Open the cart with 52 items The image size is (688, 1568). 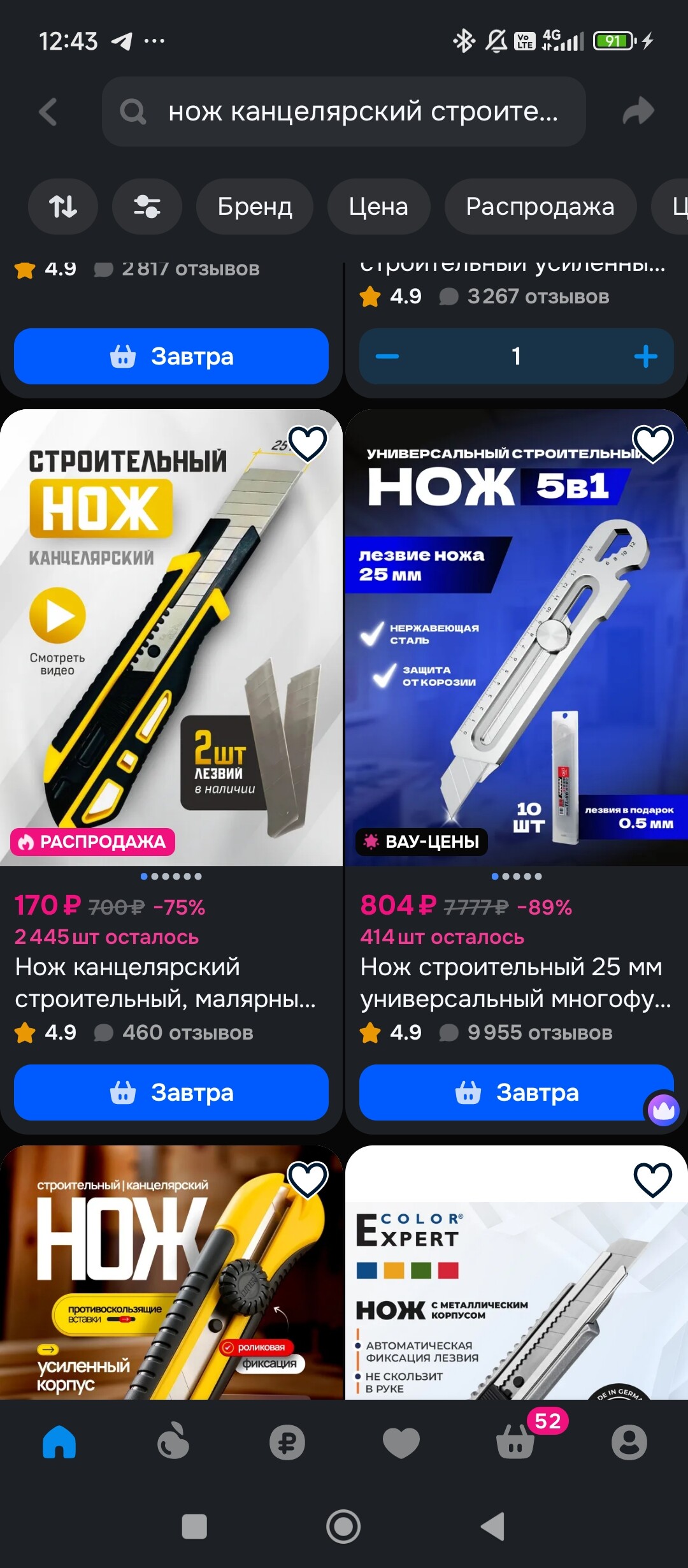click(516, 1442)
